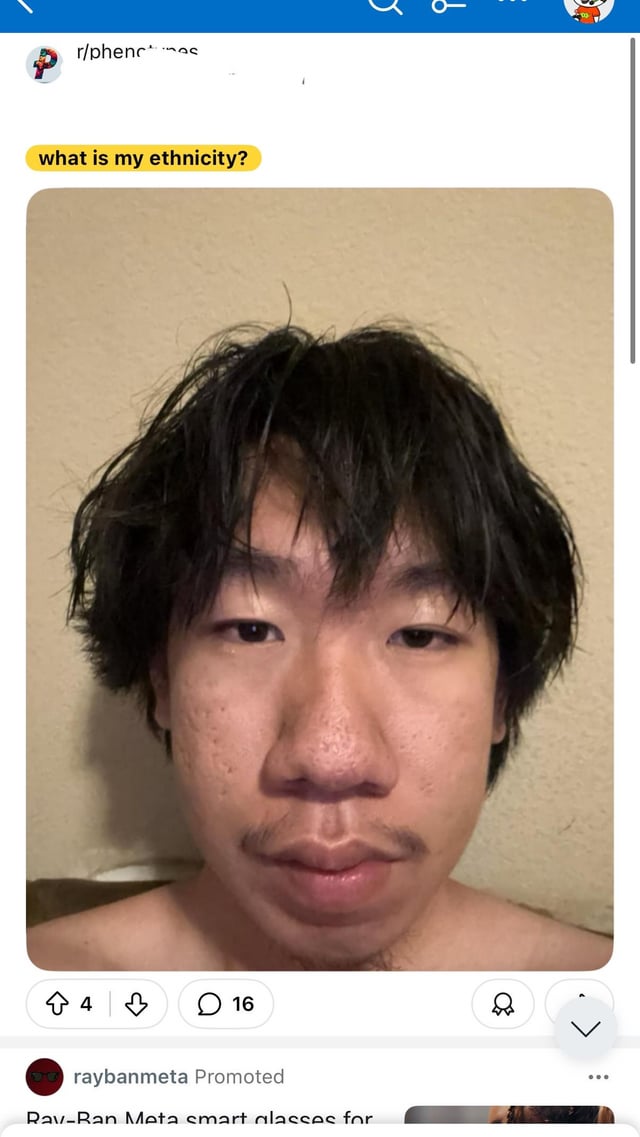Open the r/phenotypes community
Screen dimensions: 640x1137
137,53
